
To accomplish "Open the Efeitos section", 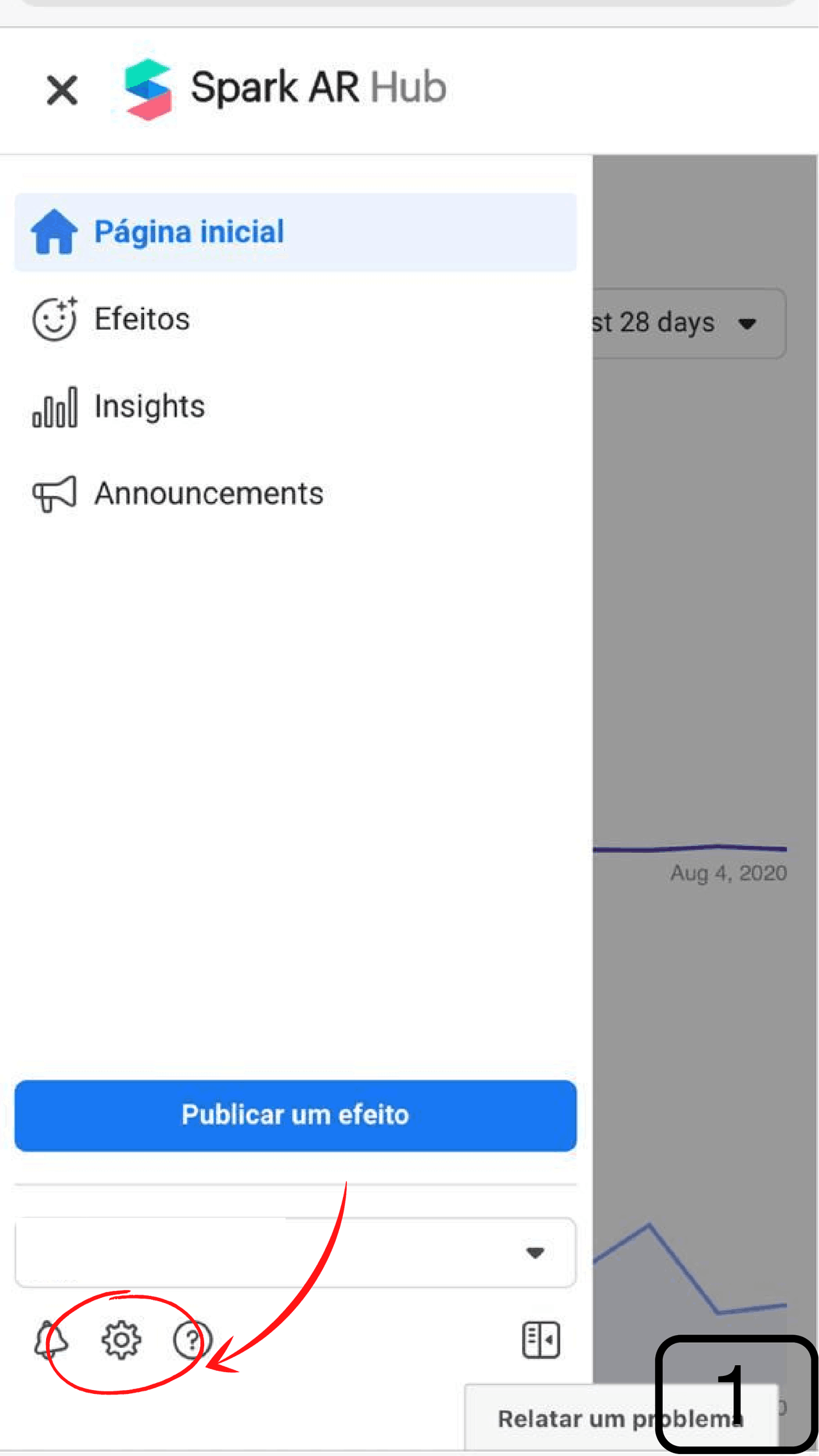I will pyautogui.click(x=296, y=319).
